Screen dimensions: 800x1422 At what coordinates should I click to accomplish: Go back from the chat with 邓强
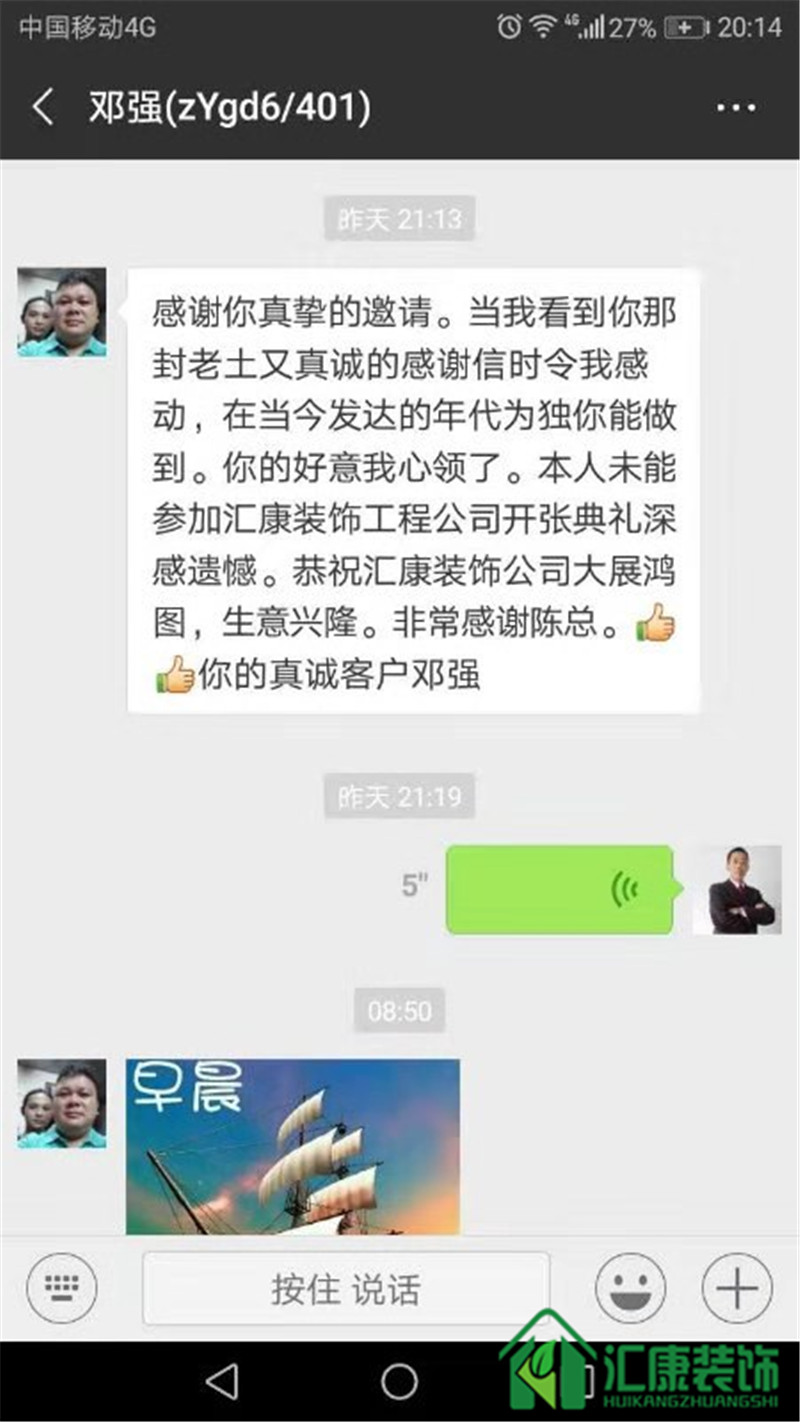point(42,107)
